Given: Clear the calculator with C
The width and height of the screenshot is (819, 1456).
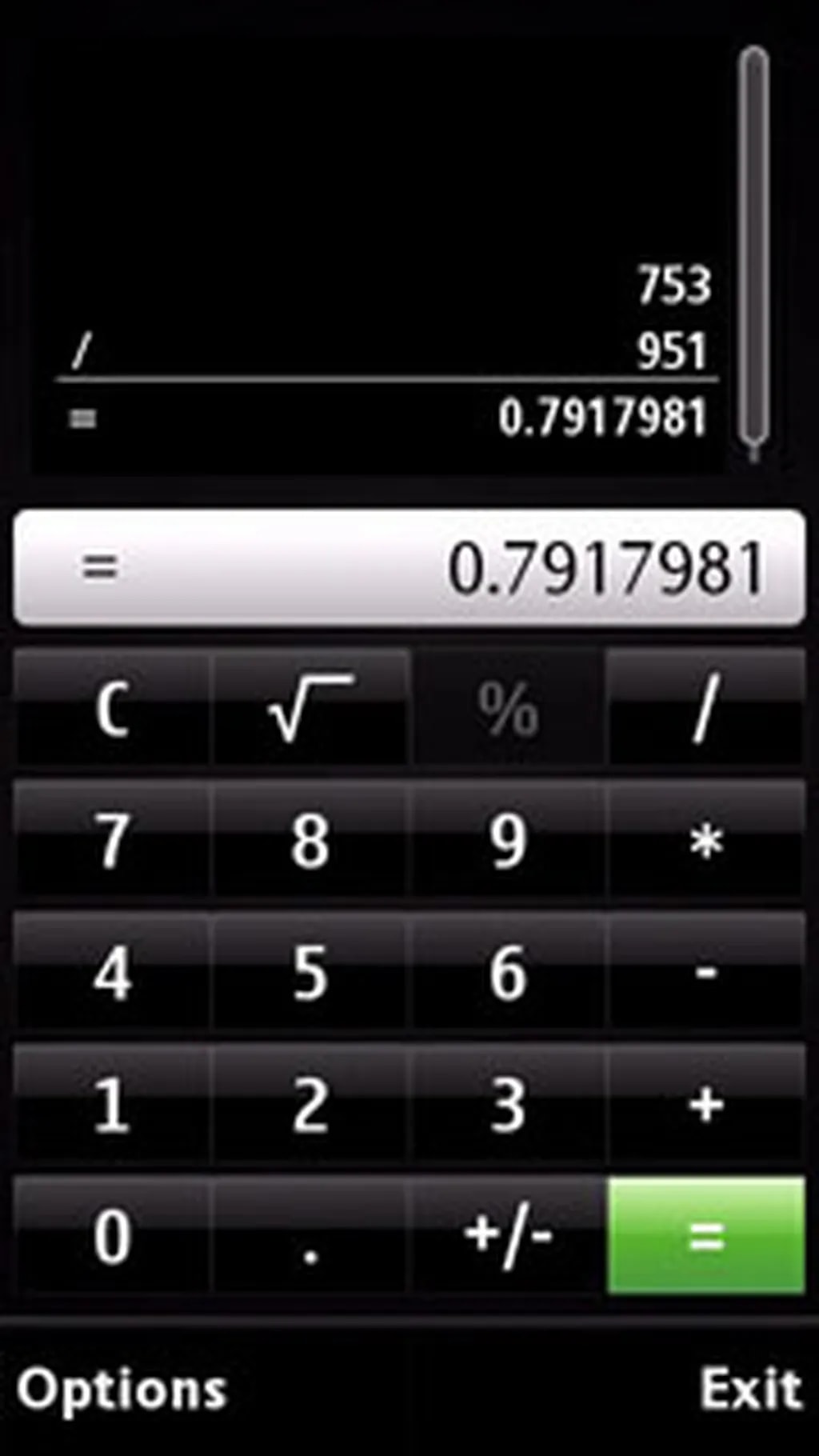Looking at the screenshot, I should (112, 709).
